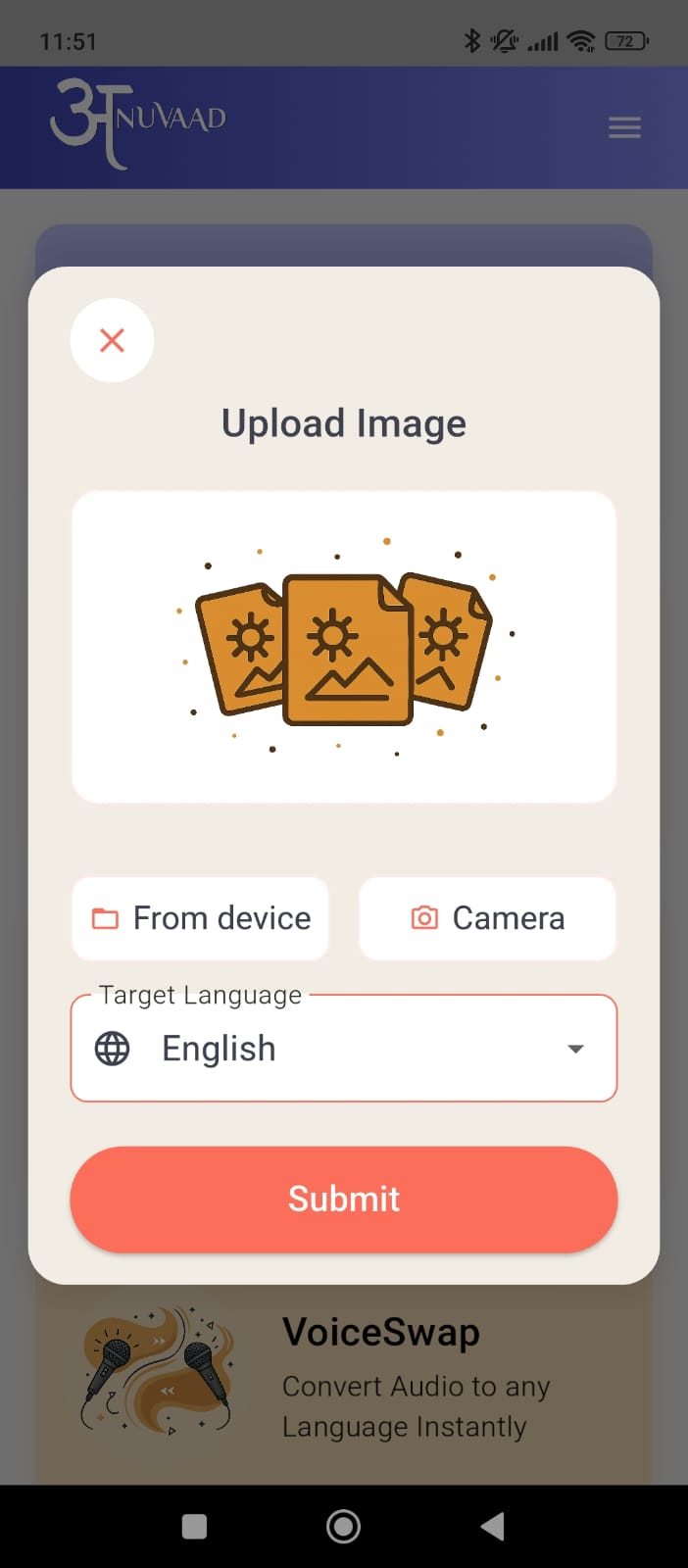The height and width of the screenshot is (1568, 688).
Task: Expand the Target Language dropdown
Action: click(x=344, y=1049)
